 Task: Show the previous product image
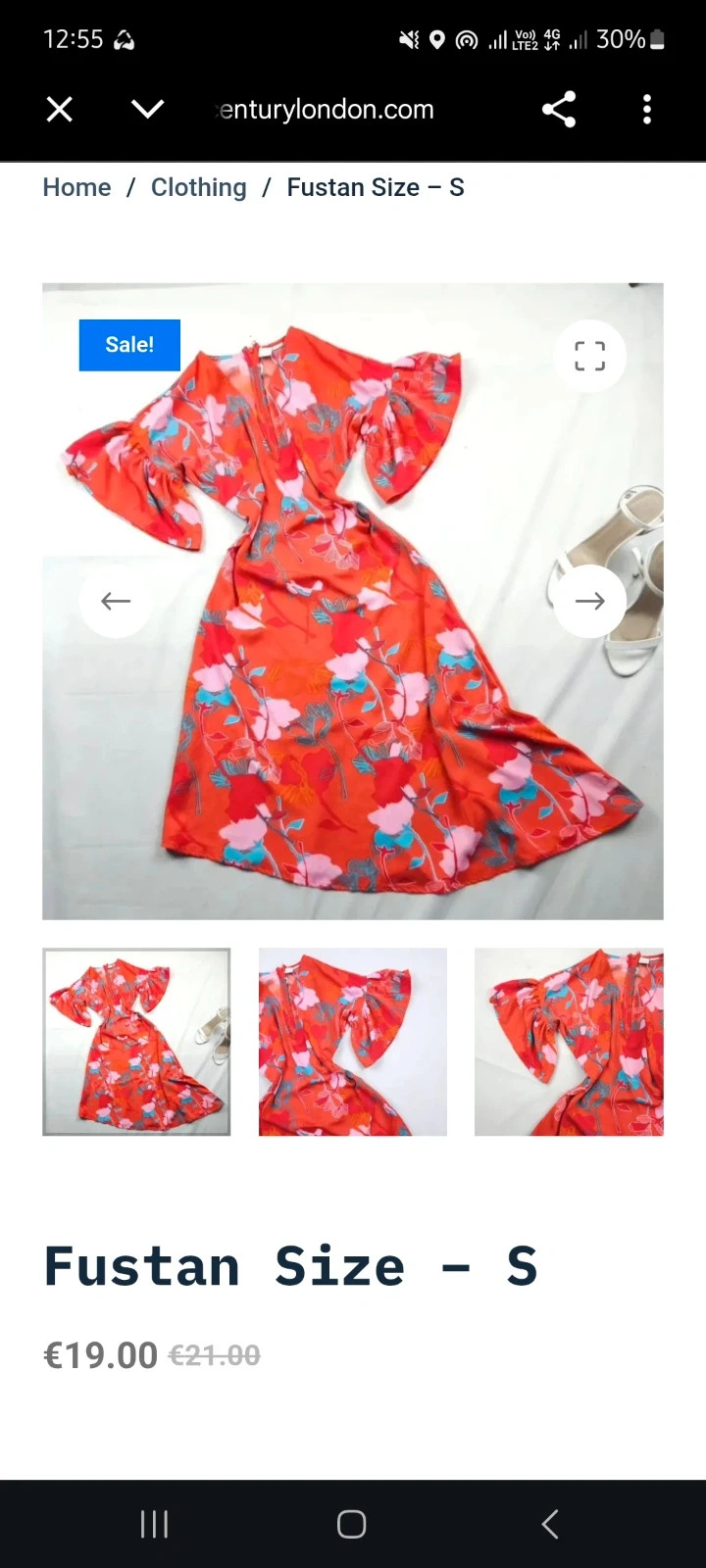pyautogui.click(x=116, y=601)
